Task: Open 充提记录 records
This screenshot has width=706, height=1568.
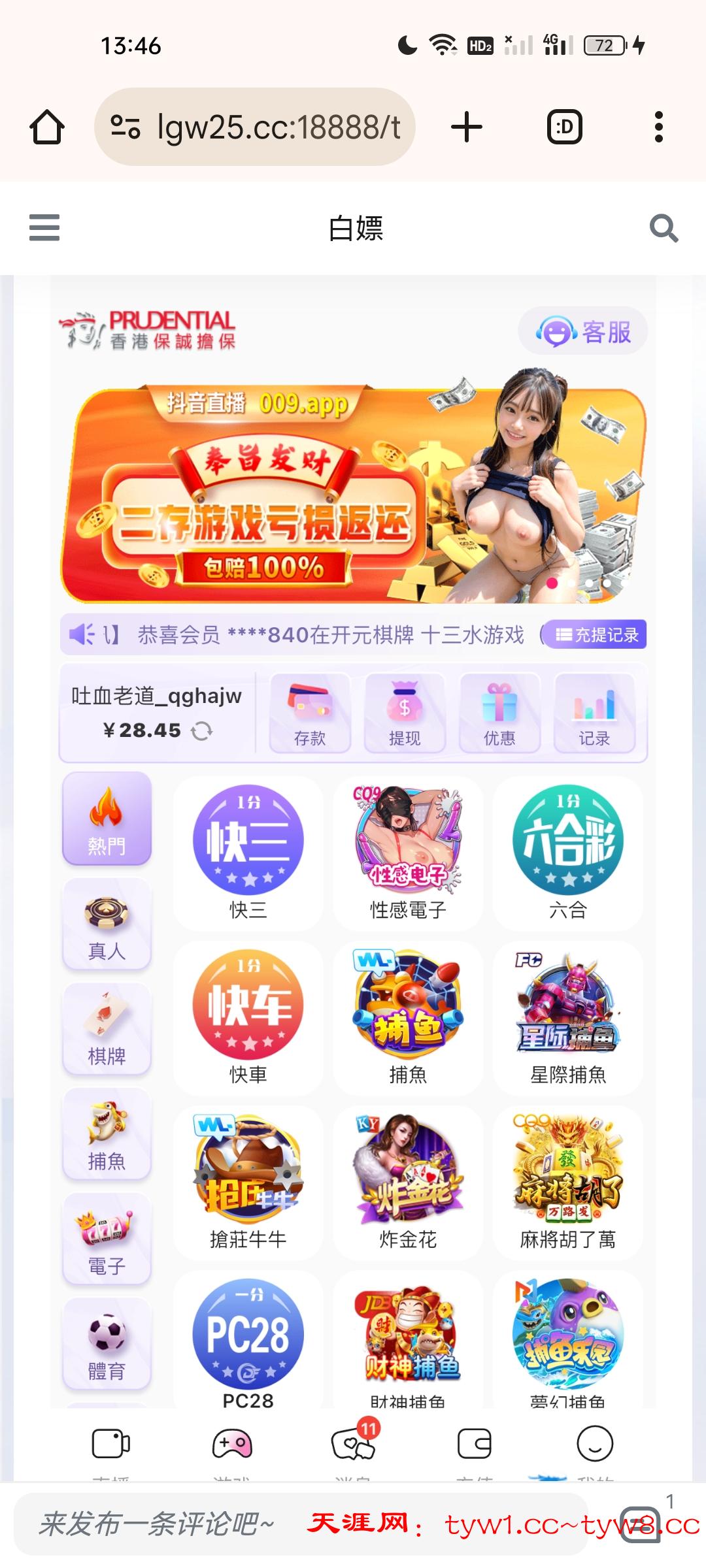Action: [x=596, y=634]
